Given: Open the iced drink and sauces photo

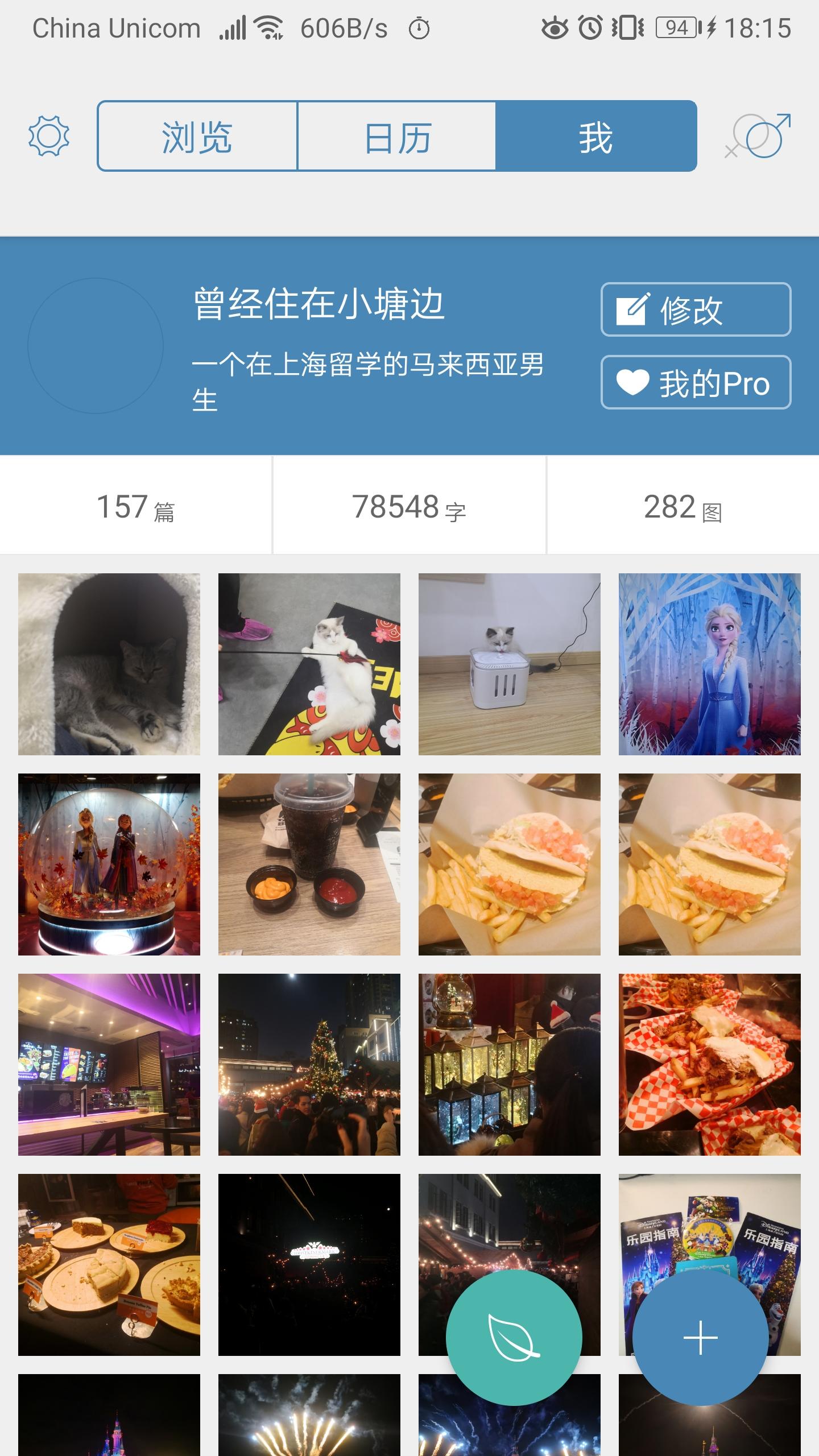Looking at the screenshot, I should pos(309,864).
